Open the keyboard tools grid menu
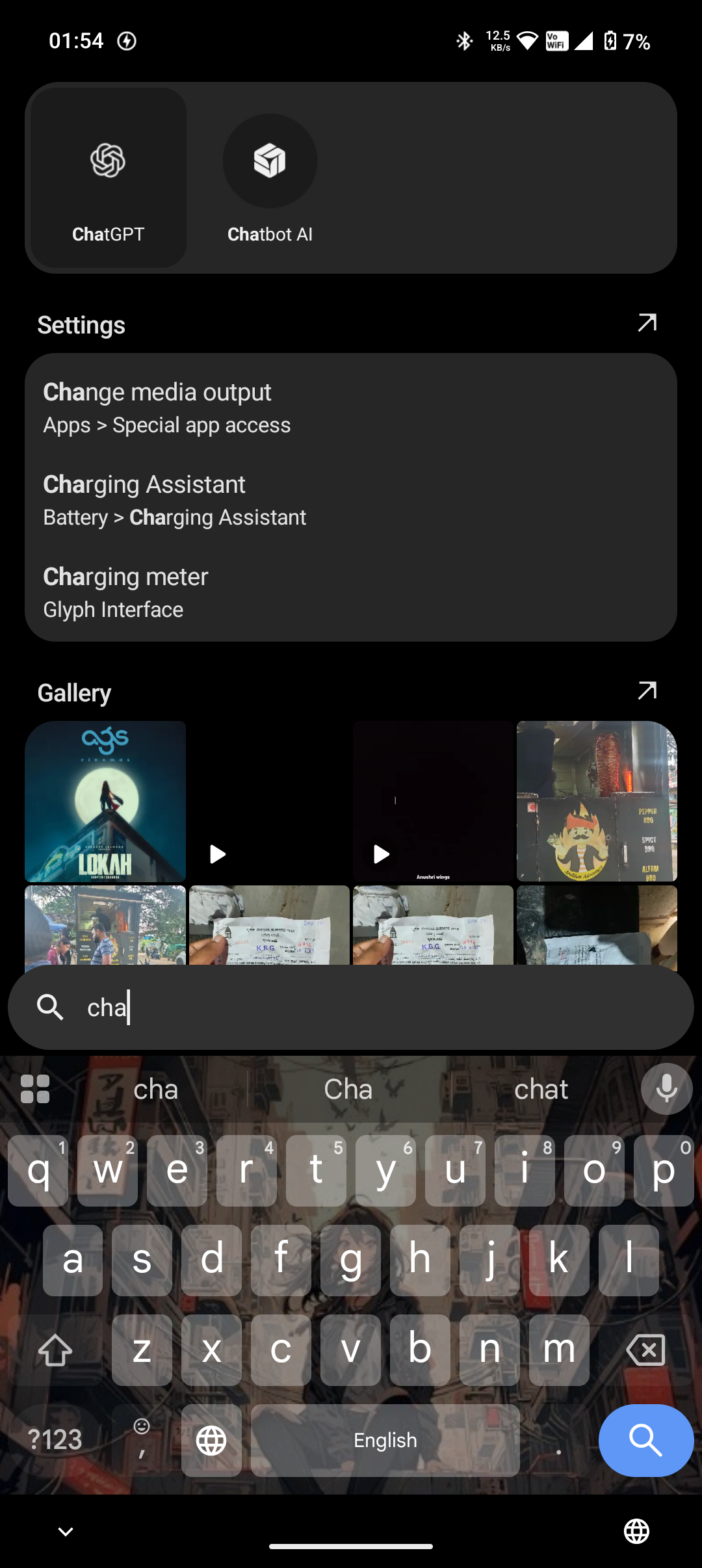Screen dimensions: 702x1568 tap(35, 1089)
